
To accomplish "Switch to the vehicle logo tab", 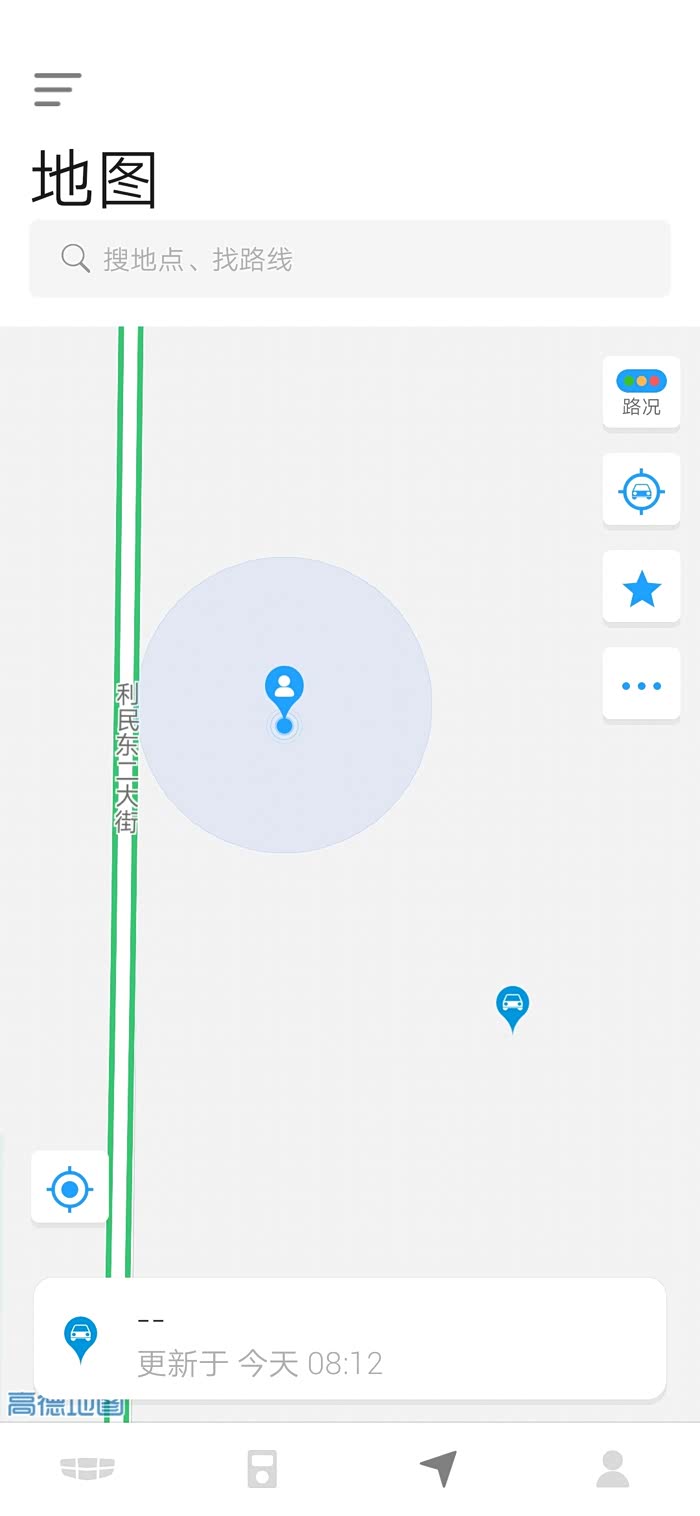I will tap(87, 1468).
